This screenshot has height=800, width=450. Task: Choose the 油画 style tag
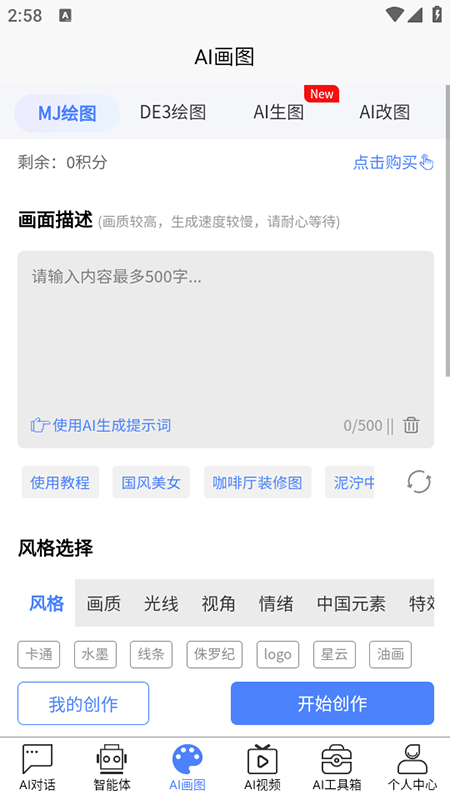pos(390,654)
